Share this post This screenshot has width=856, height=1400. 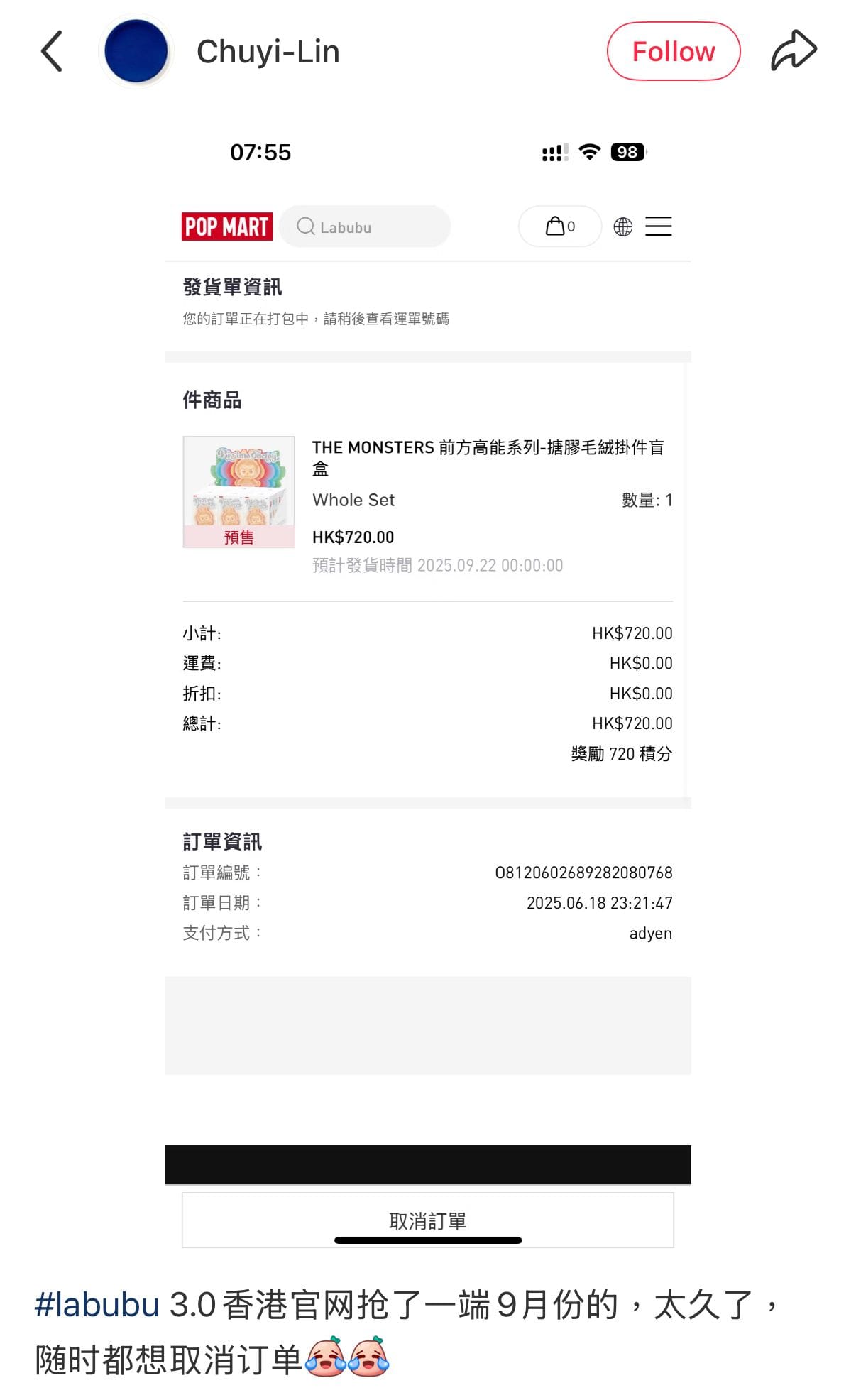point(794,51)
